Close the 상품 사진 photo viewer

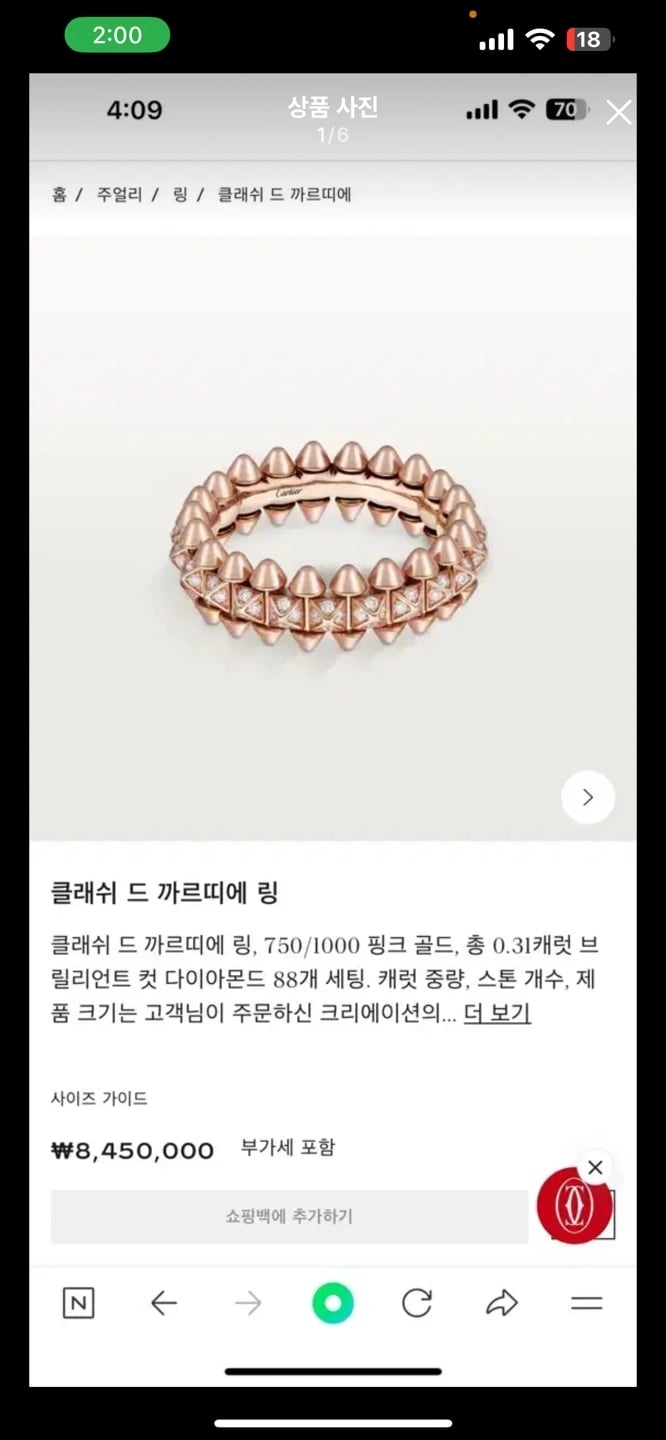pyautogui.click(x=619, y=112)
